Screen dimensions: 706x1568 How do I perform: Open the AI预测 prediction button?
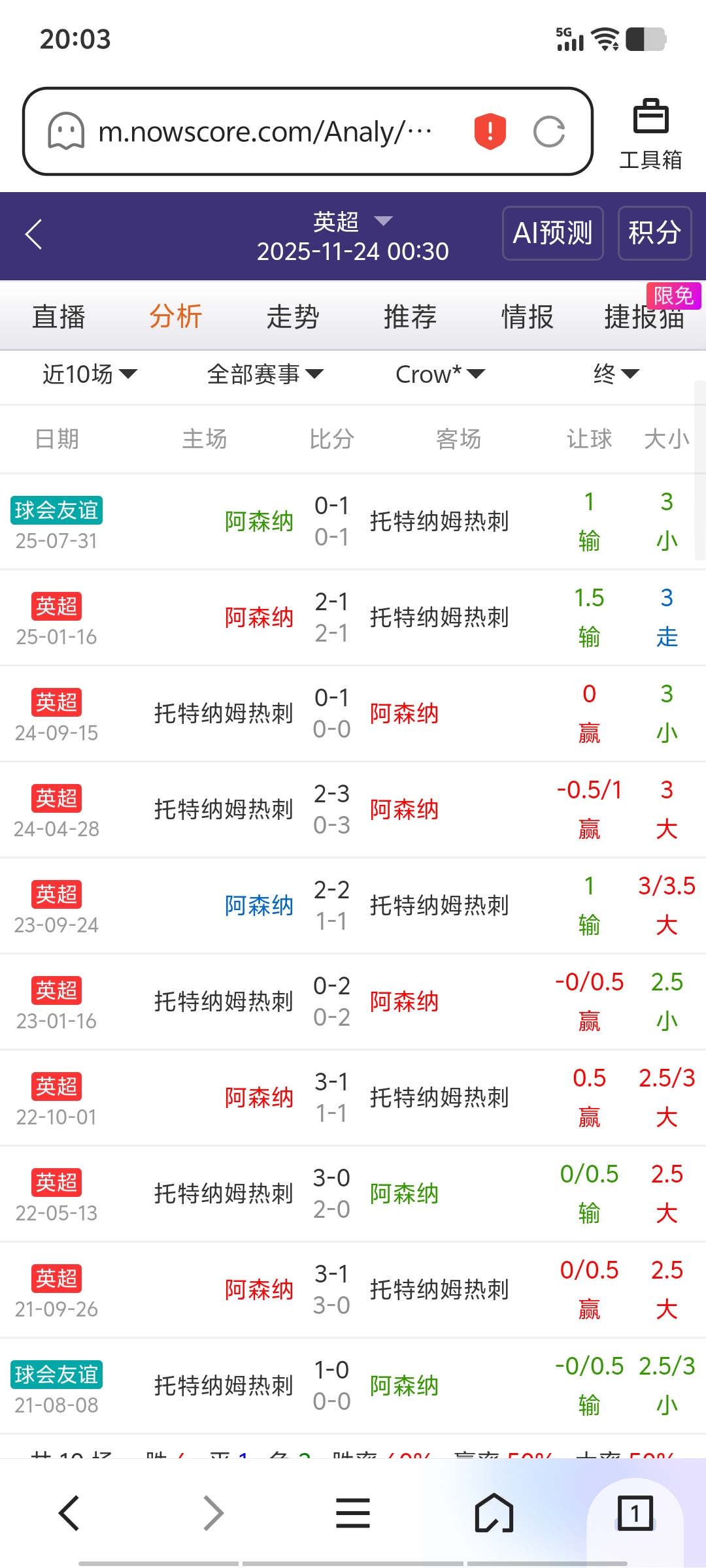(x=552, y=233)
